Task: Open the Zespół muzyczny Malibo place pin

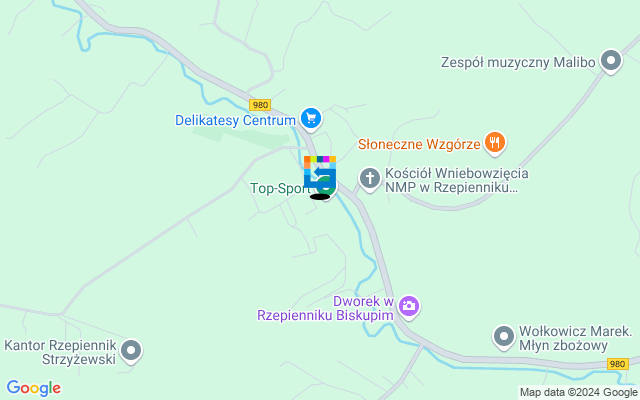Action: pyautogui.click(x=610, y=62)
